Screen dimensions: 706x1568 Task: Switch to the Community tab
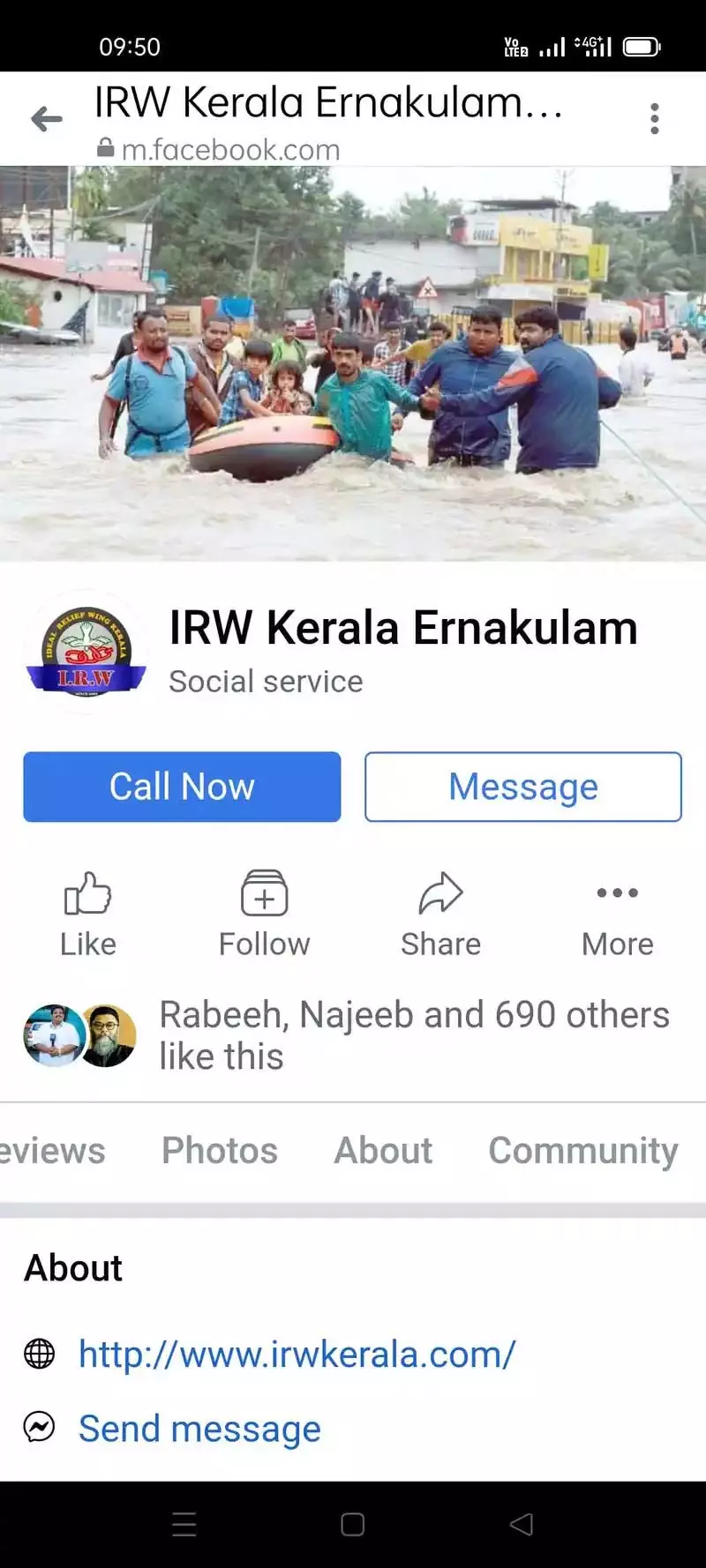tap(583, 1150)
